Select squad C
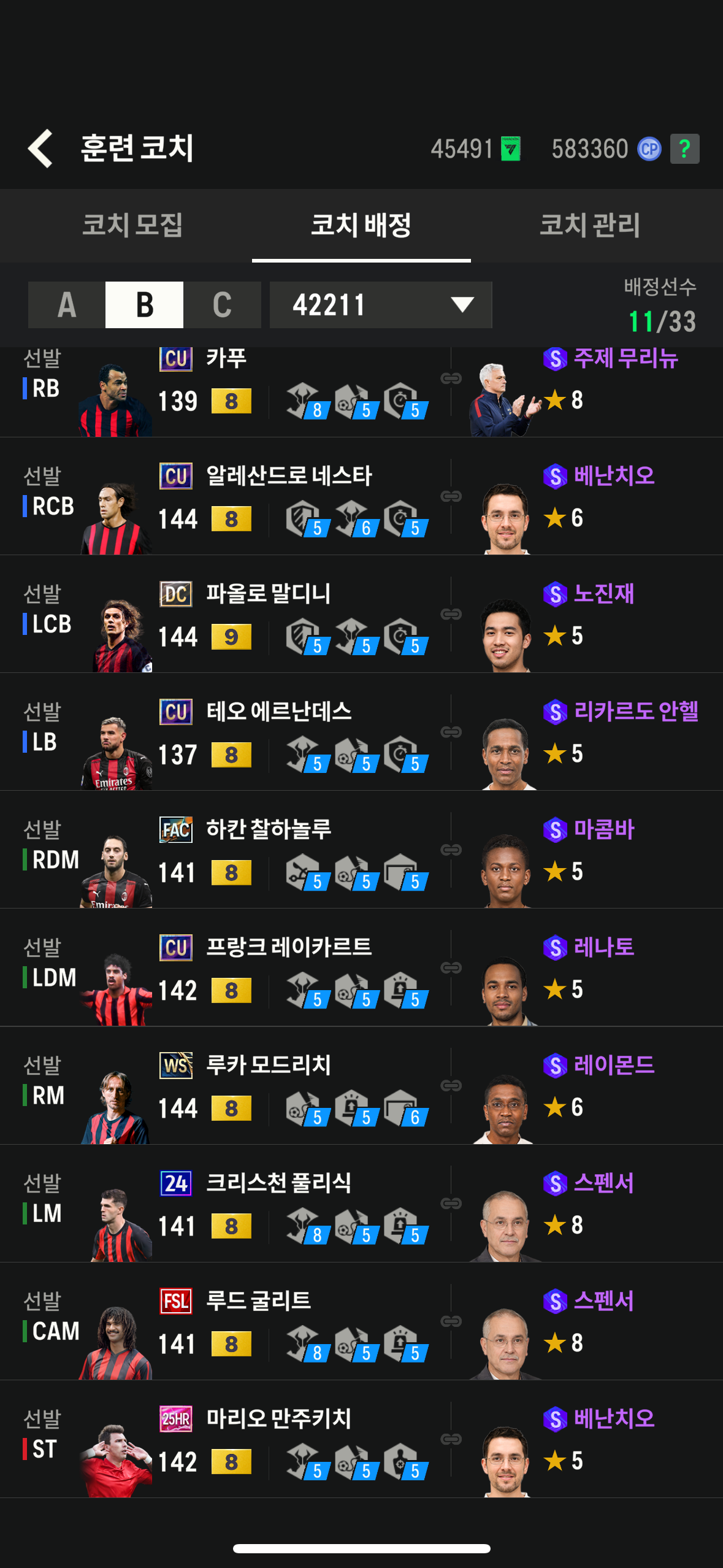 221,305
